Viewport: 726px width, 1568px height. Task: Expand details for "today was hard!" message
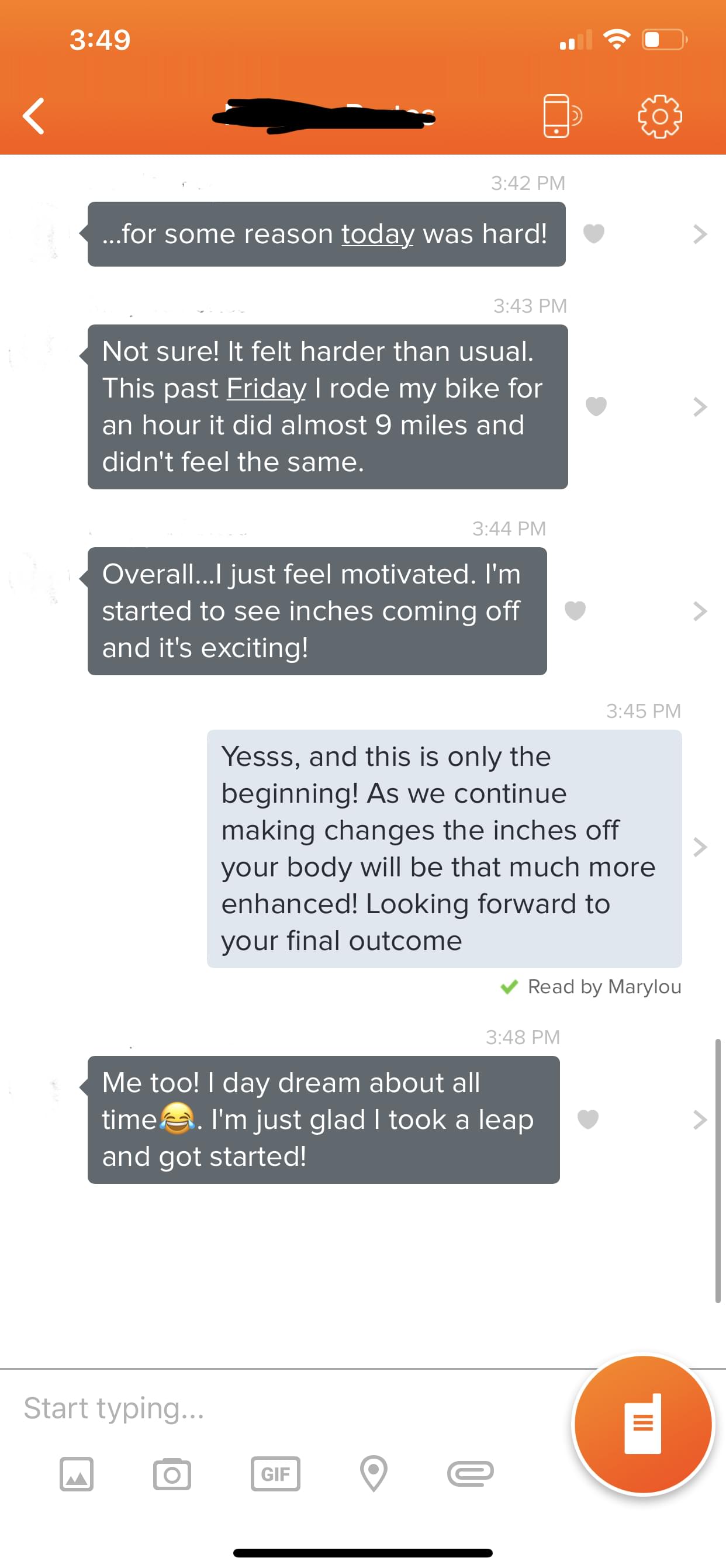(x=700, y=234)
